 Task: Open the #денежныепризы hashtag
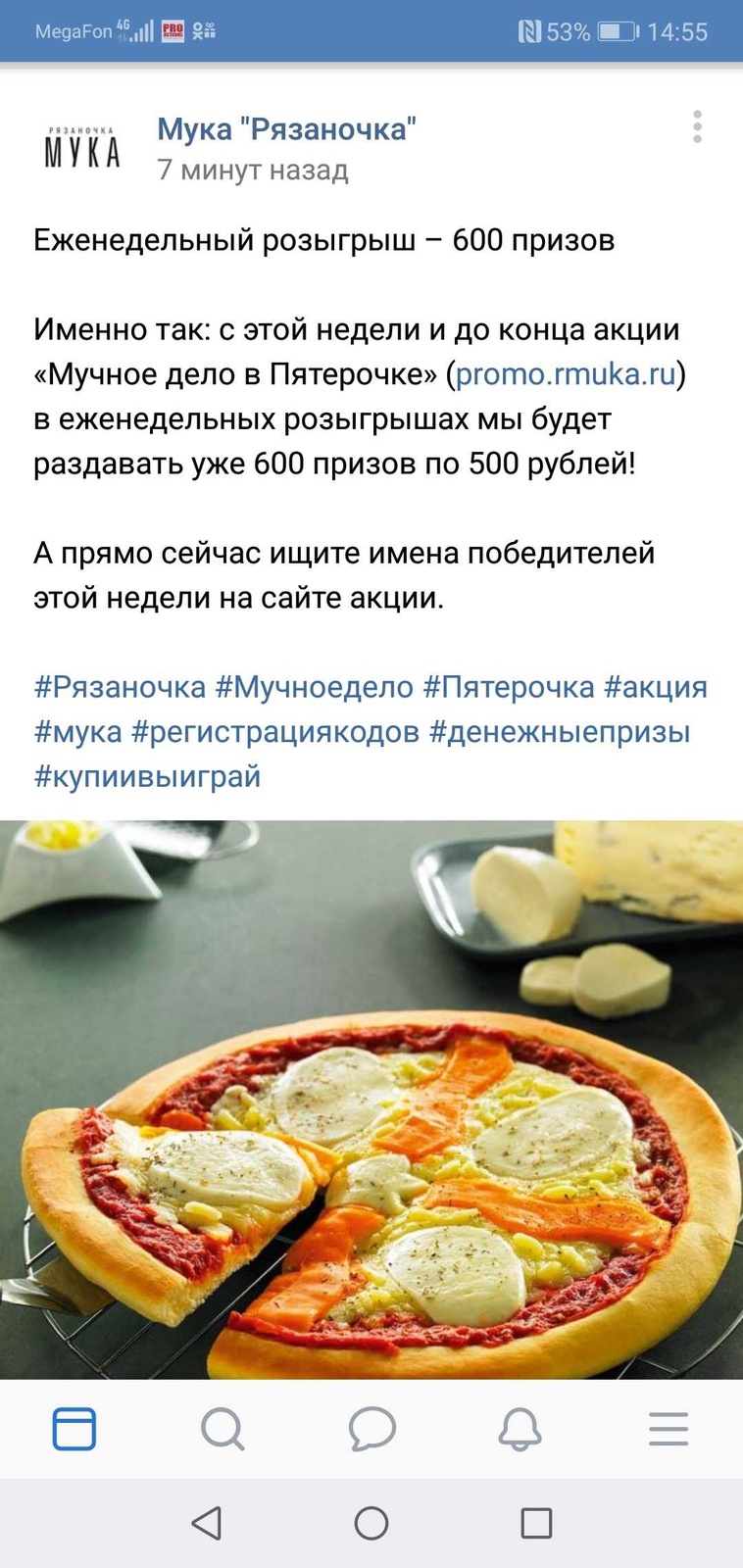[559, 732]
